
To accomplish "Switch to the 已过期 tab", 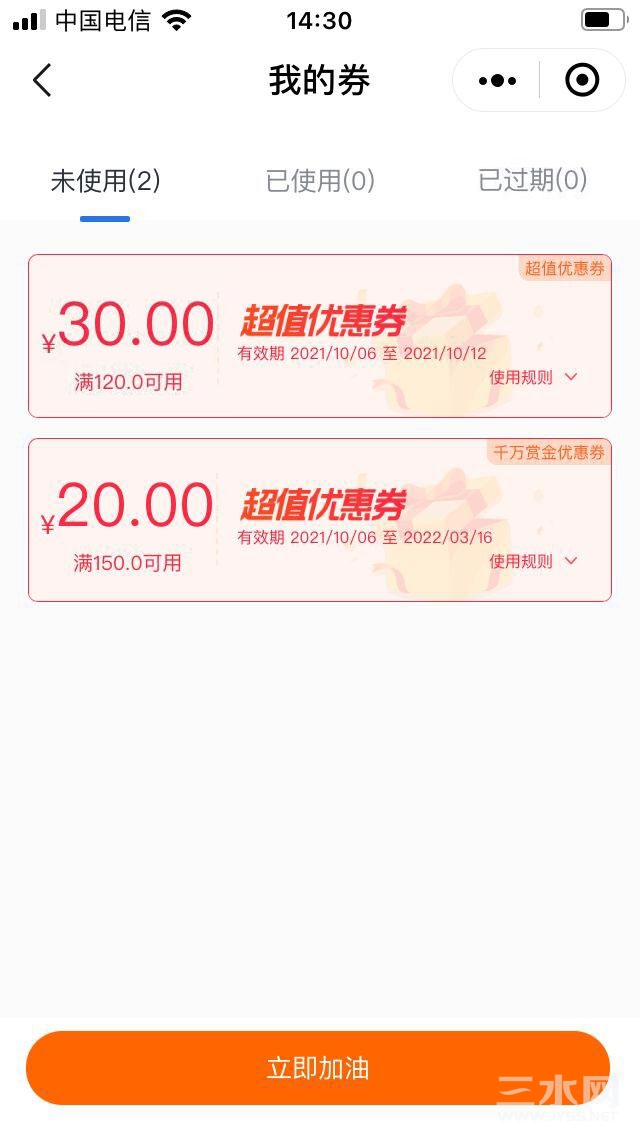I will [x=532, y=181].
